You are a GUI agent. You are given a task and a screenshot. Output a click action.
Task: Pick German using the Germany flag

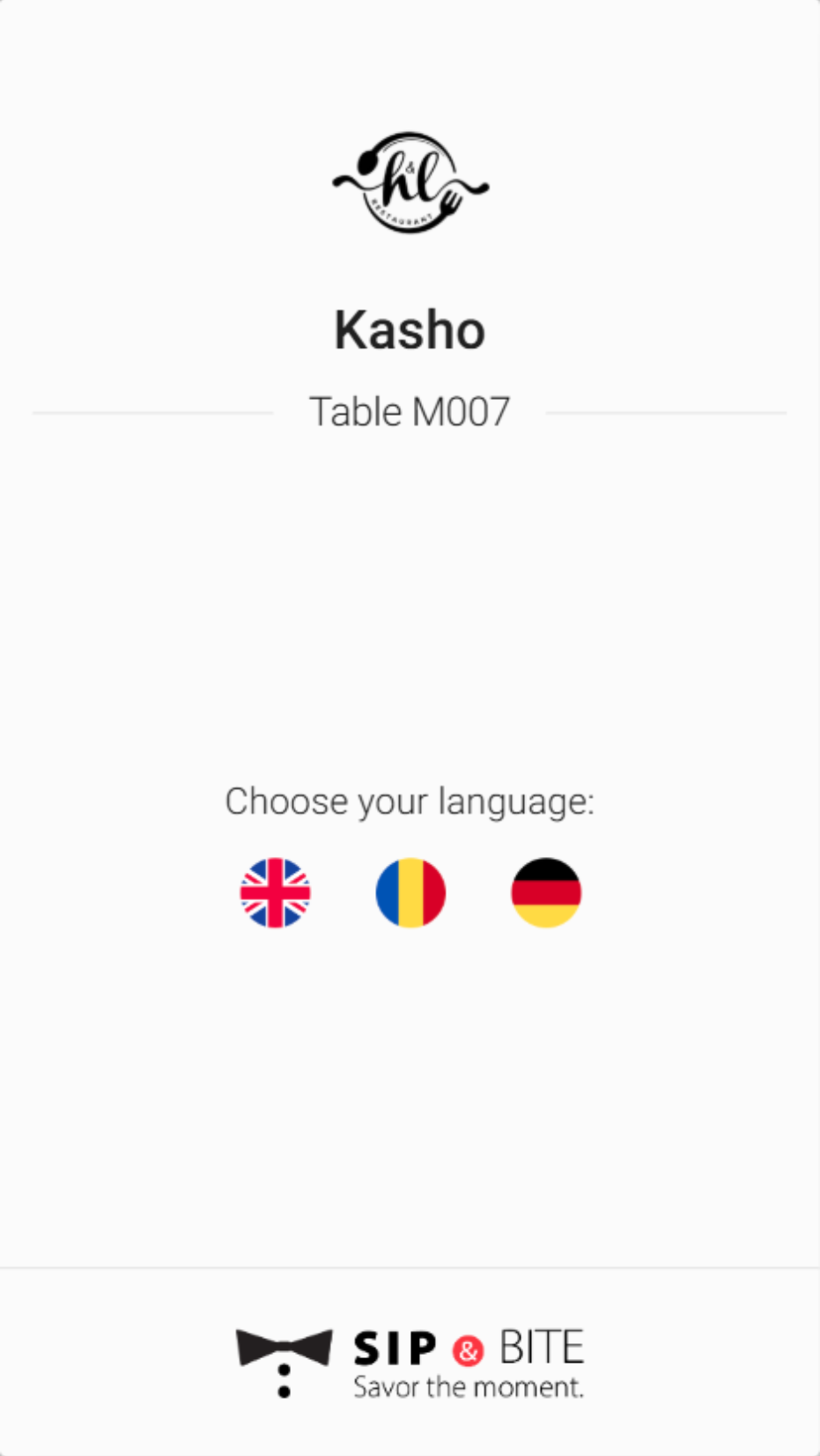coord(546,892)
